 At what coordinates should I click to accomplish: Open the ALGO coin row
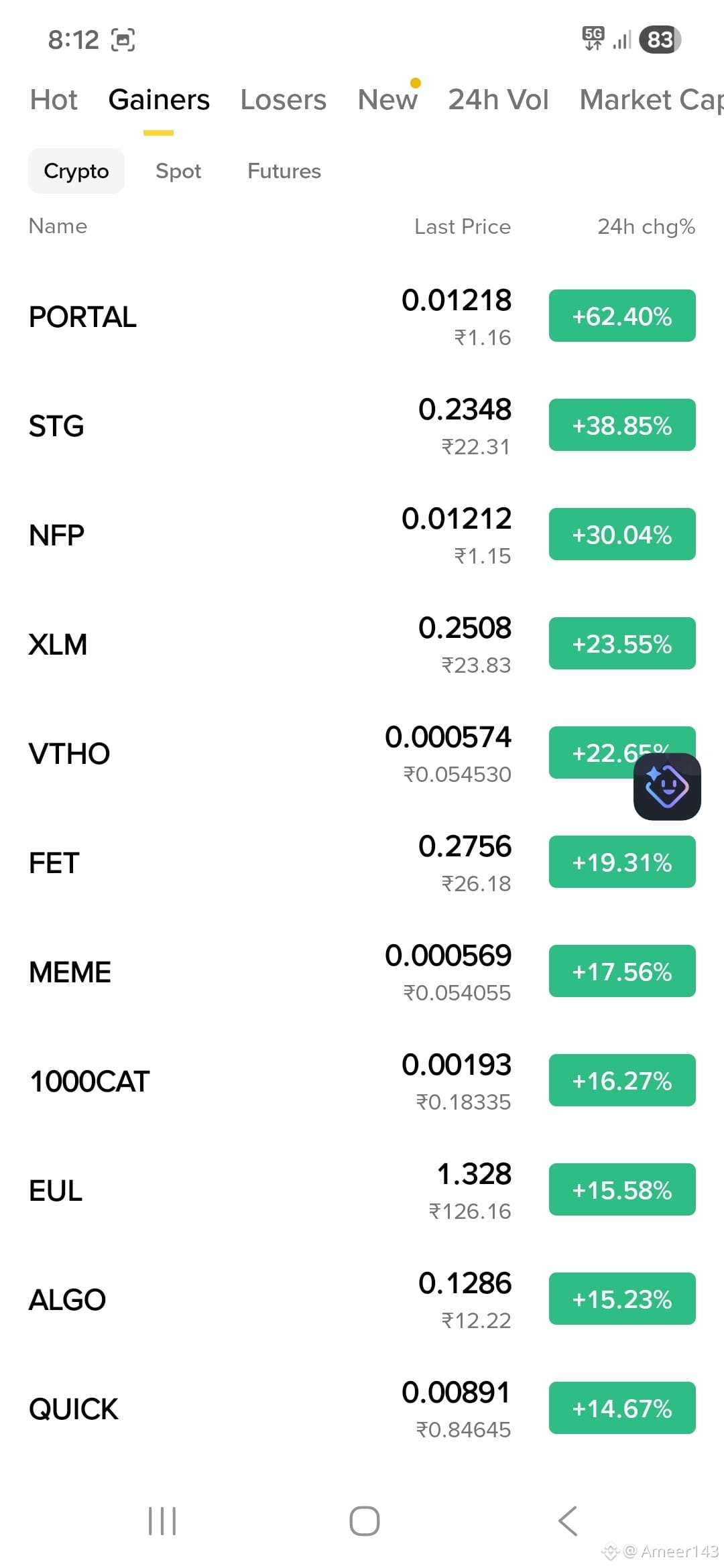pos(362,1299)
